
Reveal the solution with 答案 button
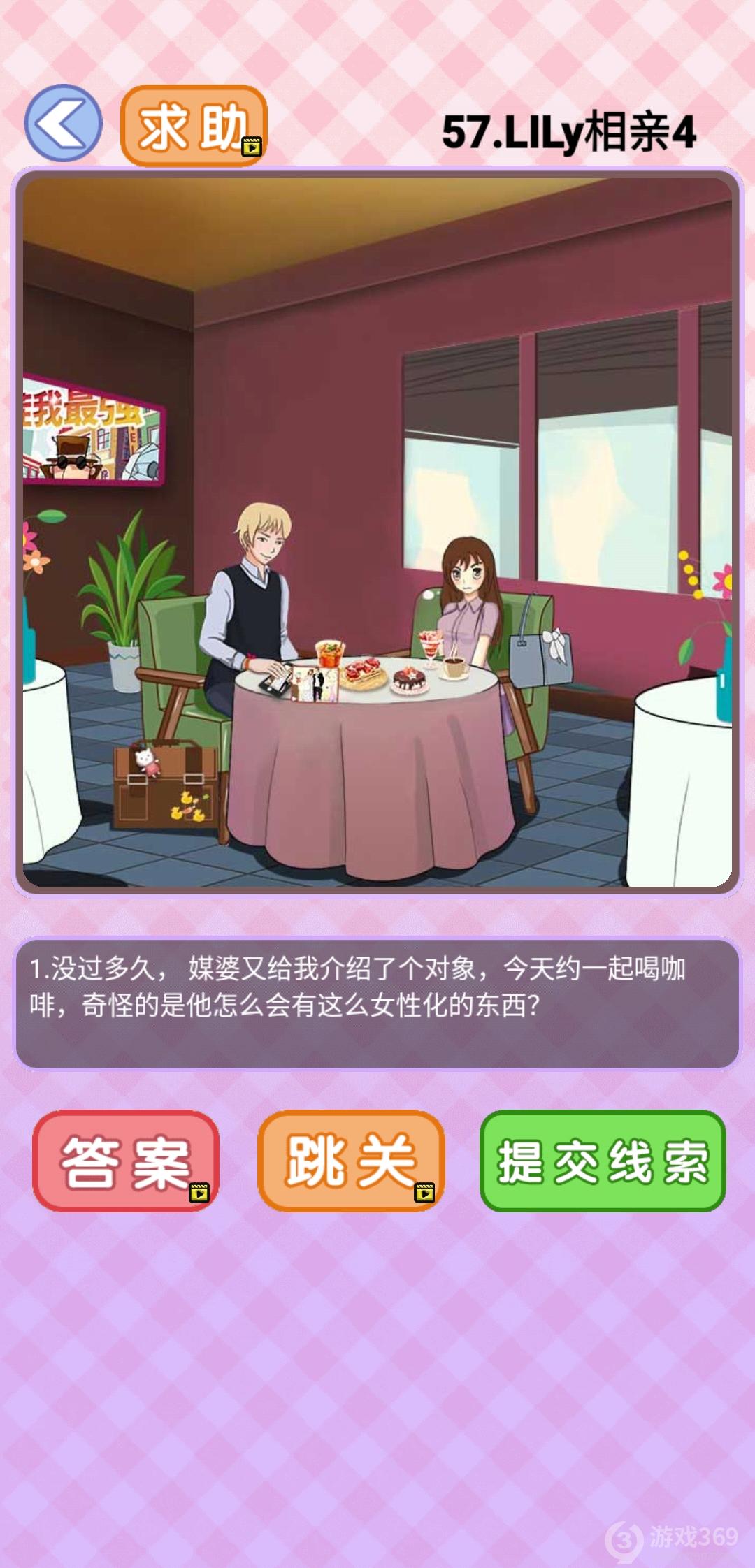click(126, 1161)
